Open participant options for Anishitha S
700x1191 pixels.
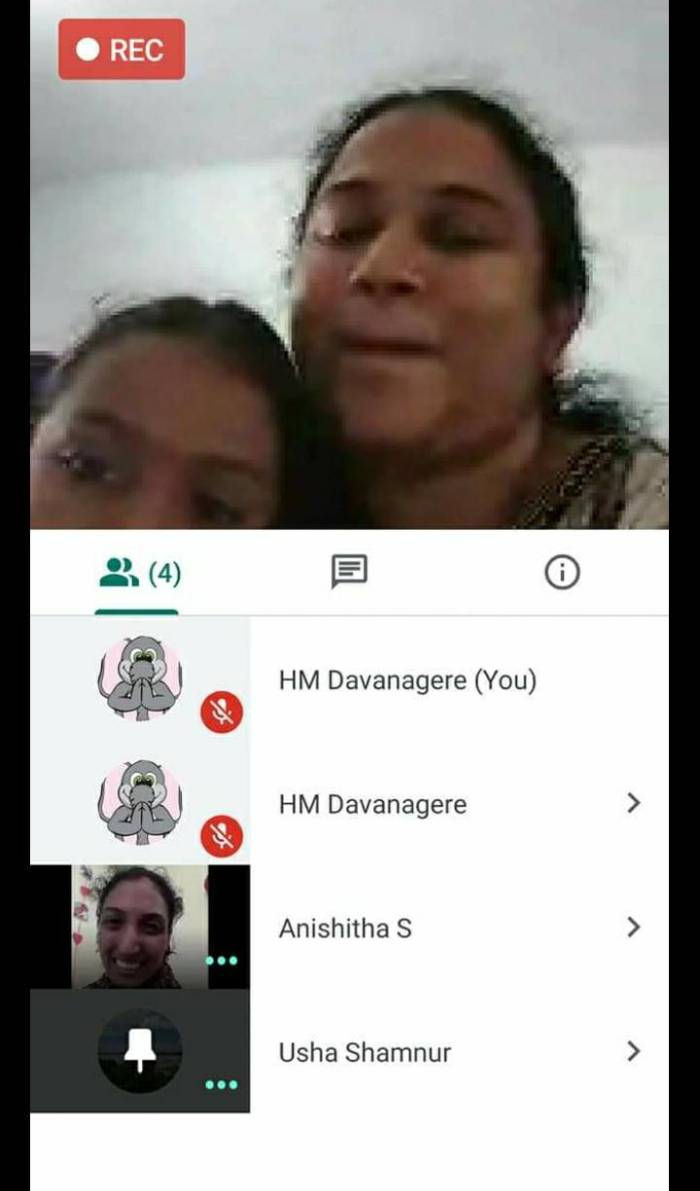click(x=632, y=927)
